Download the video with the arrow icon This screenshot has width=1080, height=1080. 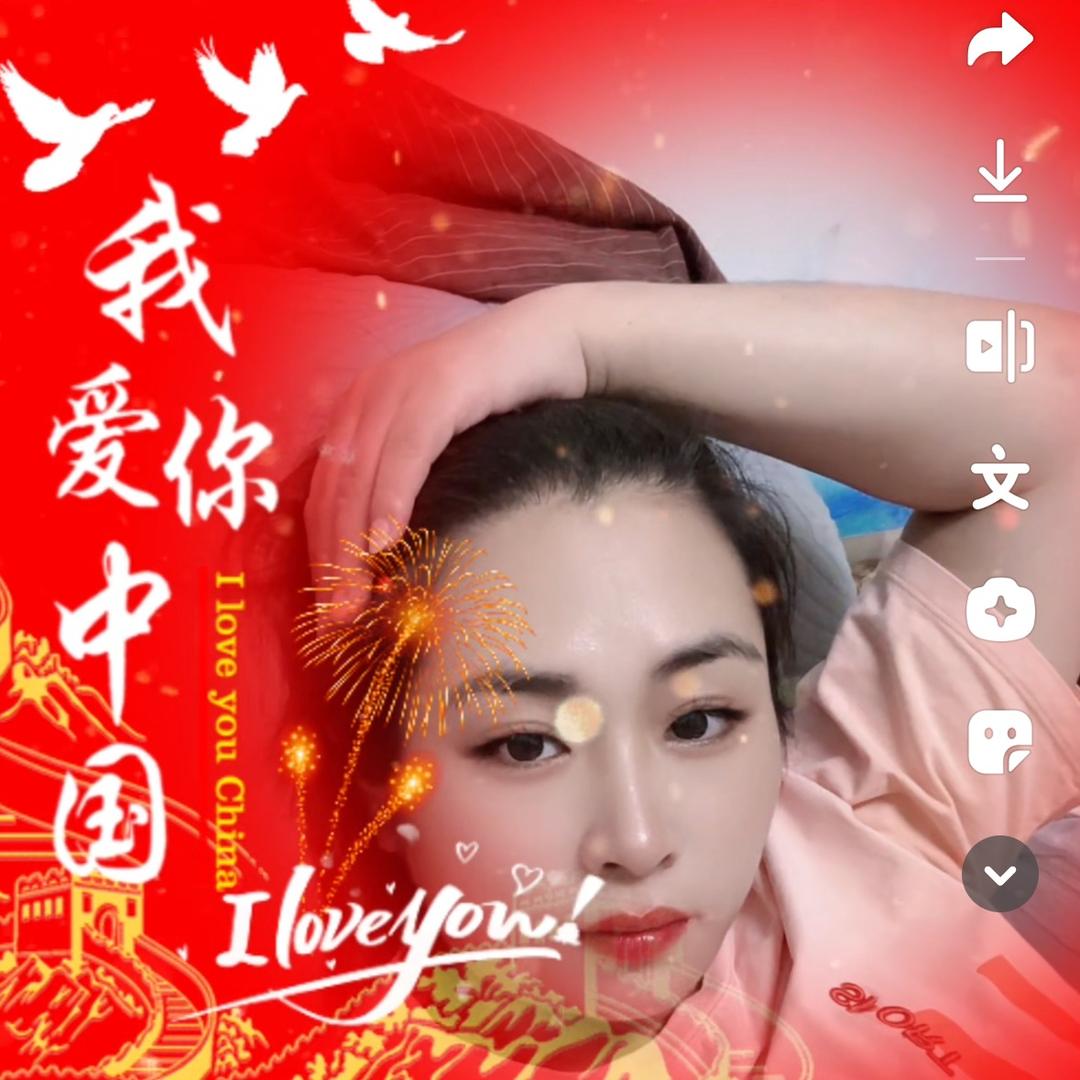[1000, 182]
